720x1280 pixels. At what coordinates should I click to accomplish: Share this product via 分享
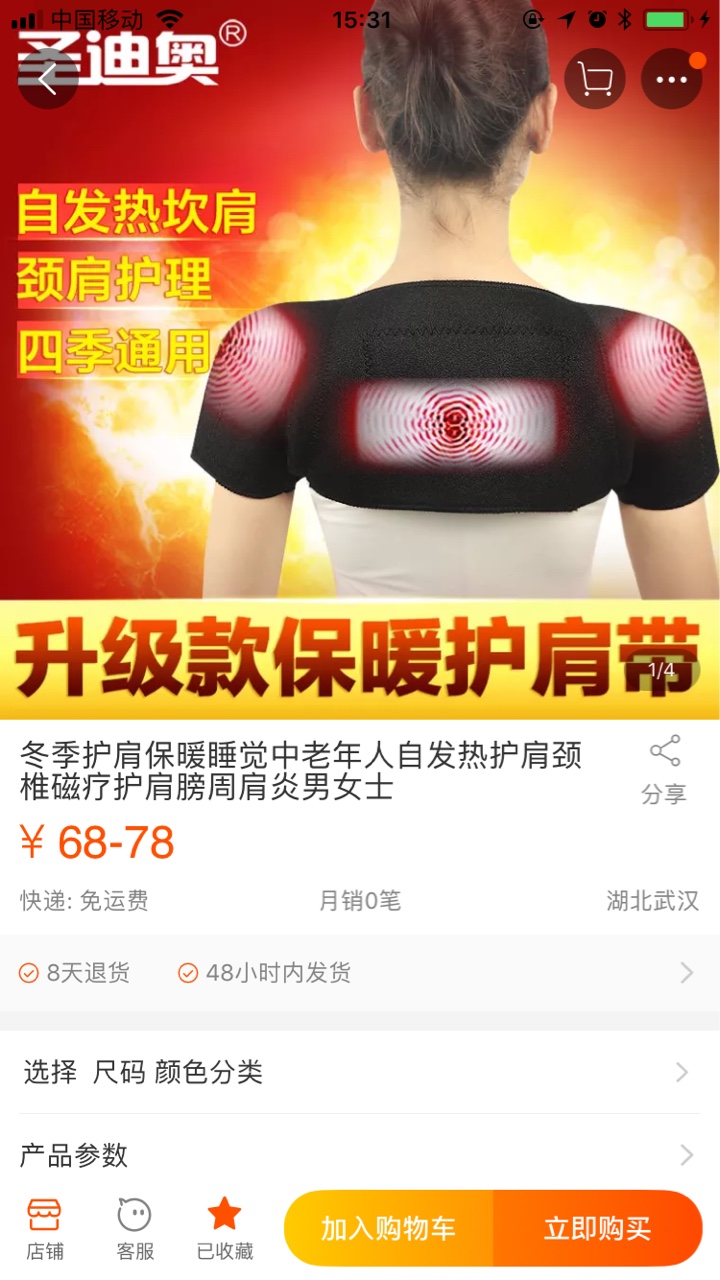coord(664,770)
